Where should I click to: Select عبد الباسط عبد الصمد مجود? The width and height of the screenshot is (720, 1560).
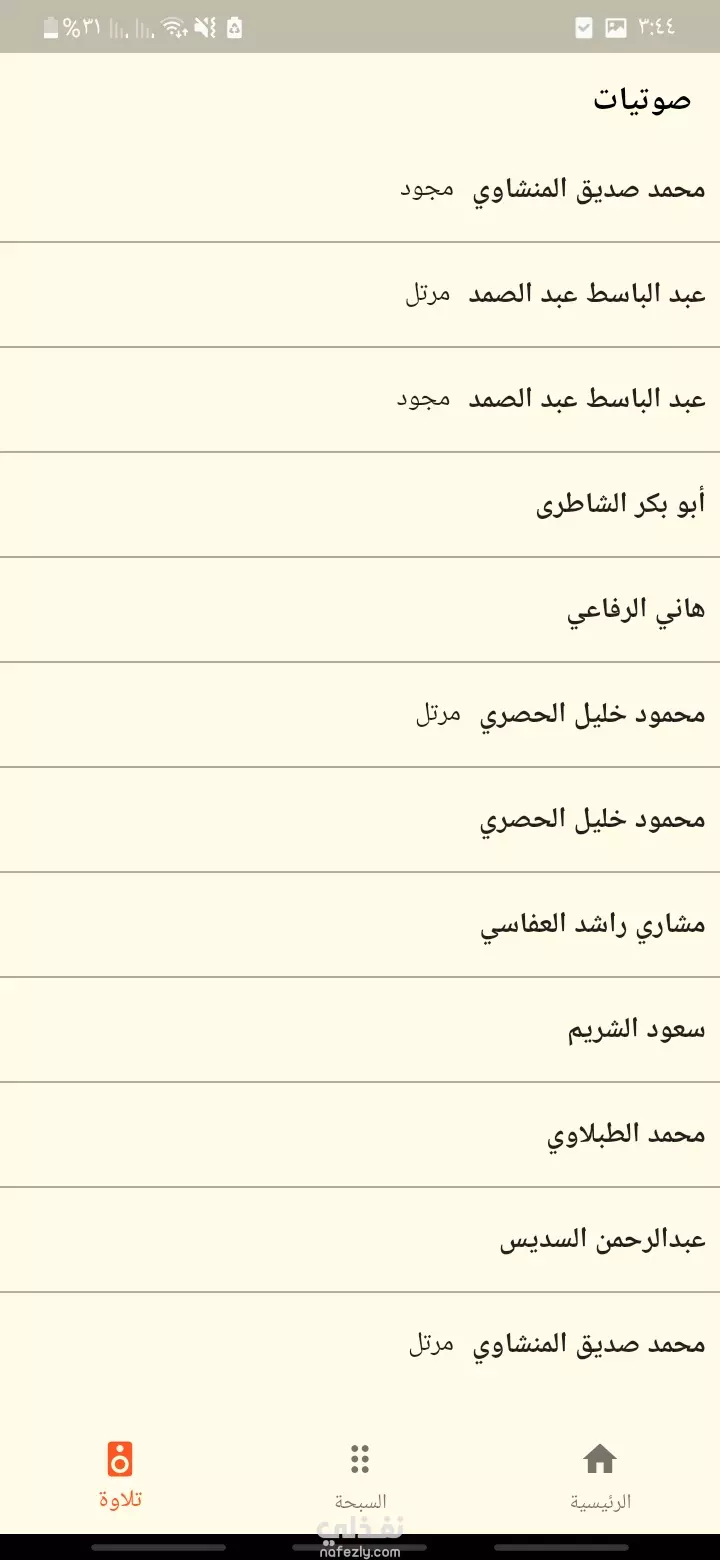coord(360,400)
